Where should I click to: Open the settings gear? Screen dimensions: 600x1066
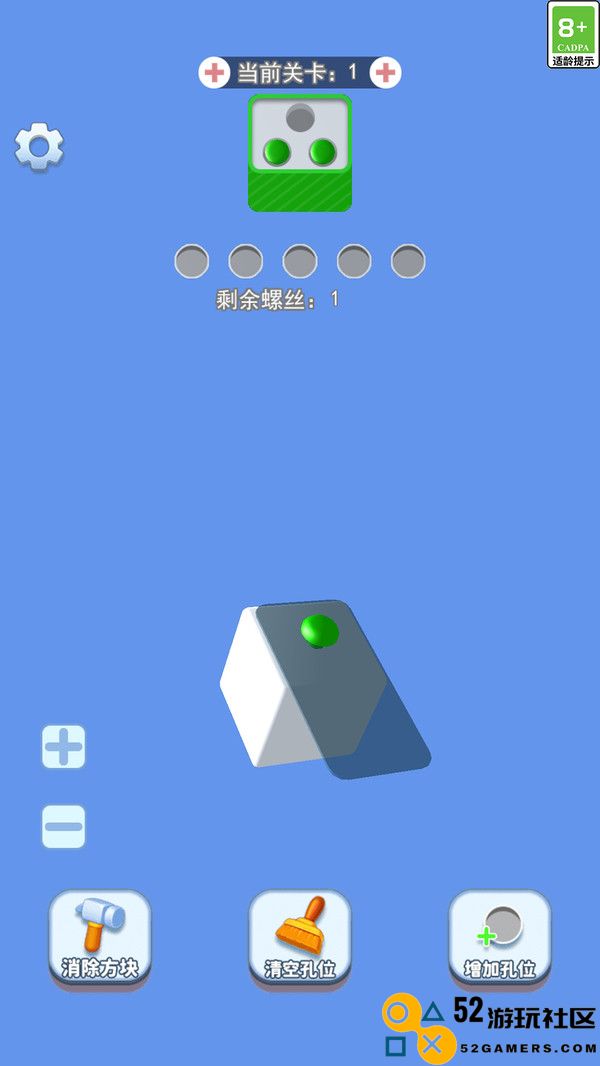pos(39,146)
